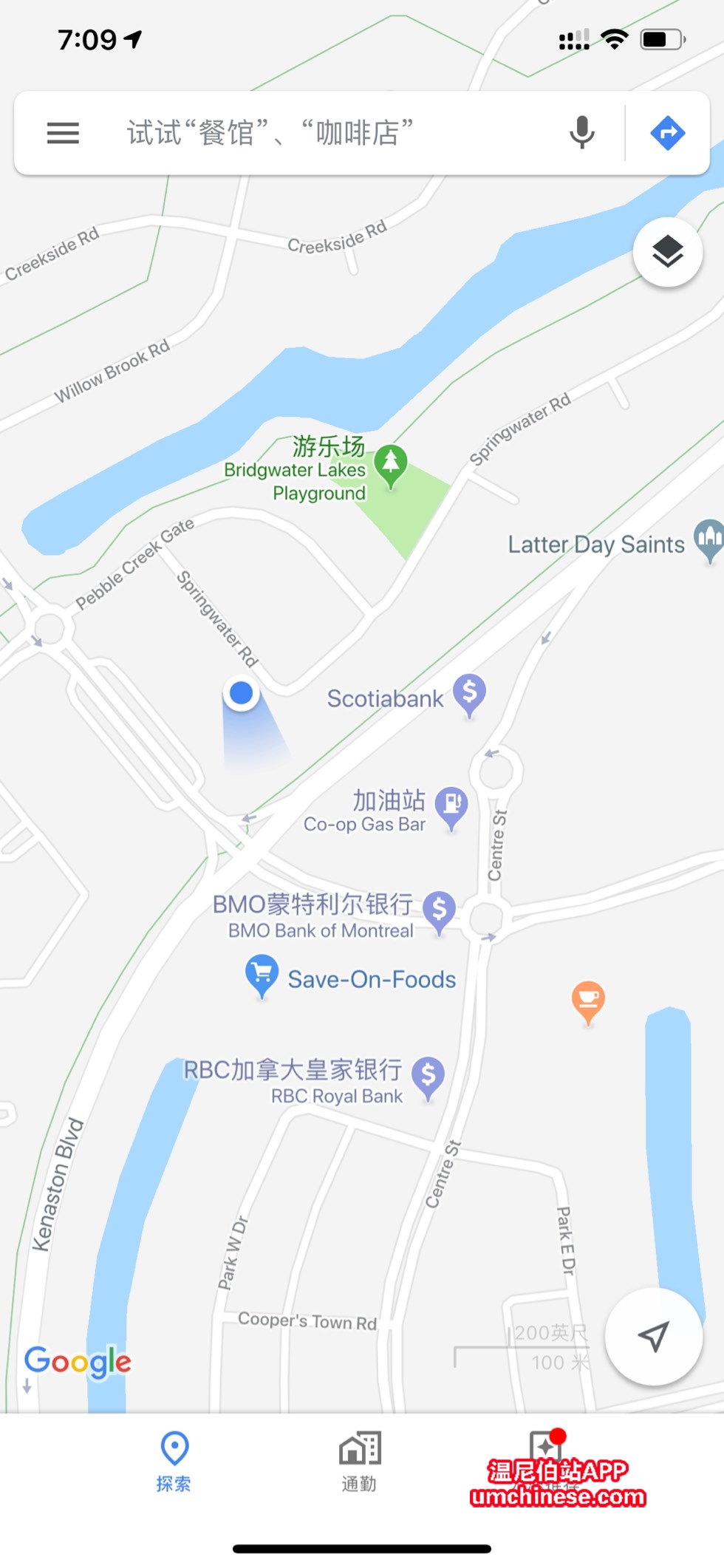Image resolution: width=724 pixels, height=1568 pixels.
Task: Open the RBC Royal Bank pin
Action: click(x=428, y=1074)
